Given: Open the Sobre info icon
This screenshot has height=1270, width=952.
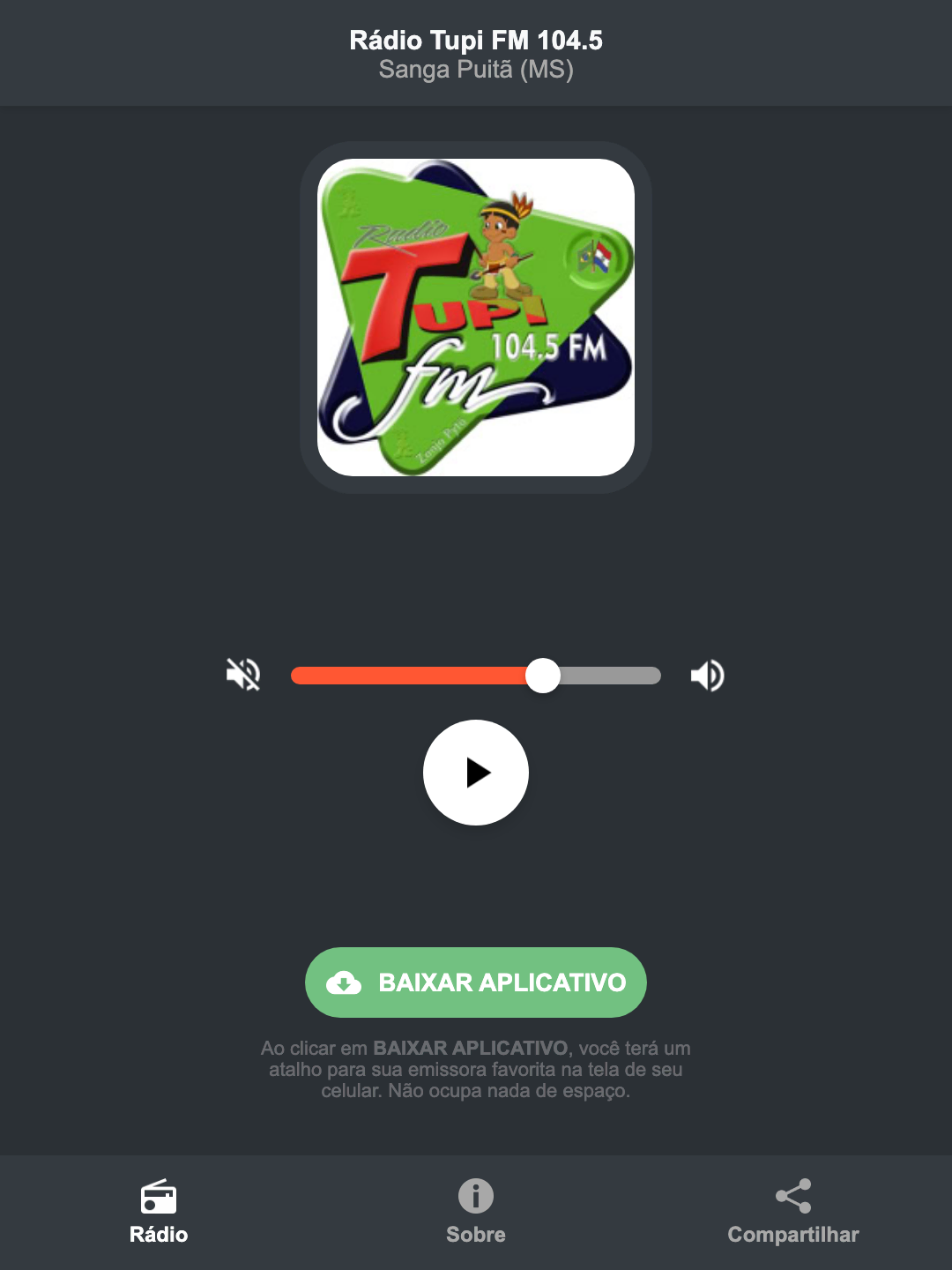Looking at the screenshot, I should [475, 1197].
